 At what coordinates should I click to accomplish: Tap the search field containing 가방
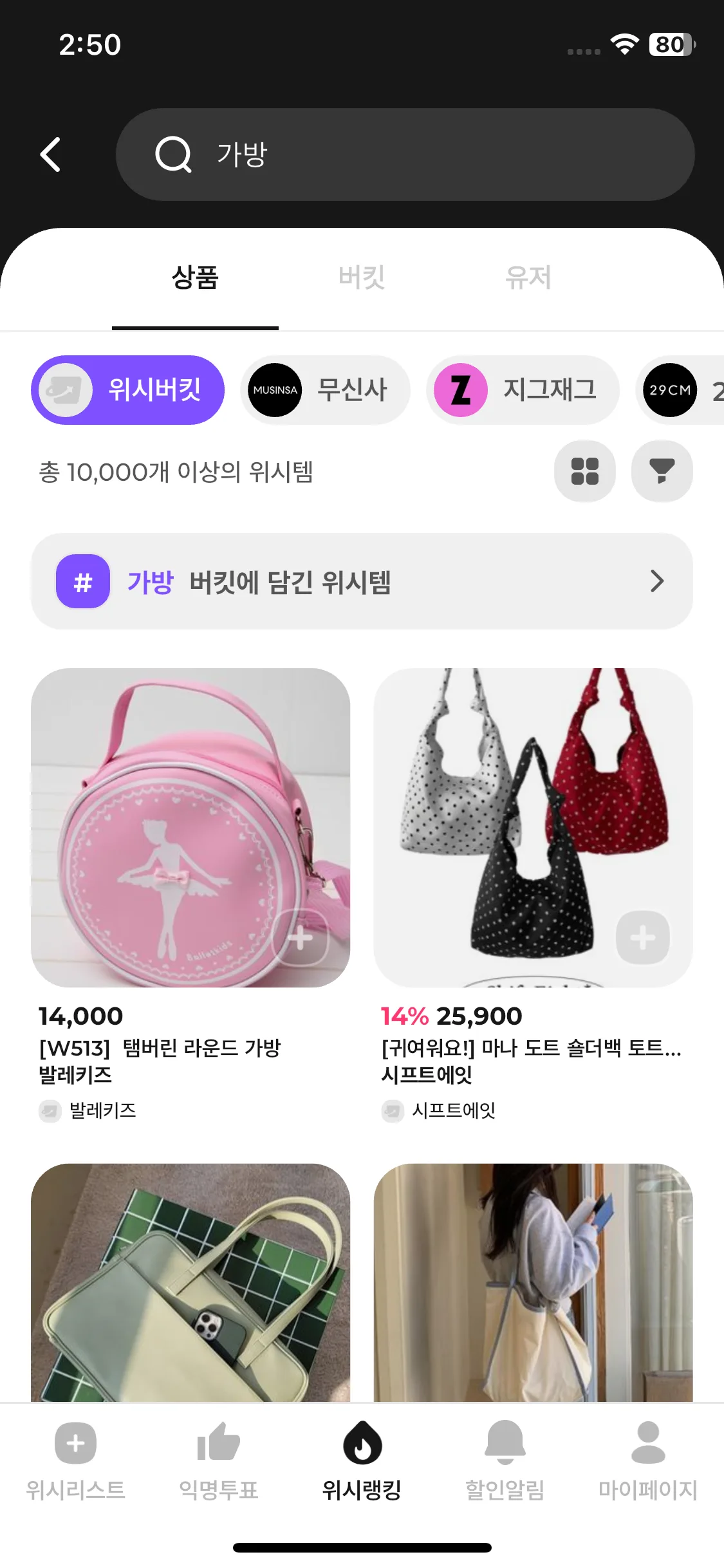[405, 154]
